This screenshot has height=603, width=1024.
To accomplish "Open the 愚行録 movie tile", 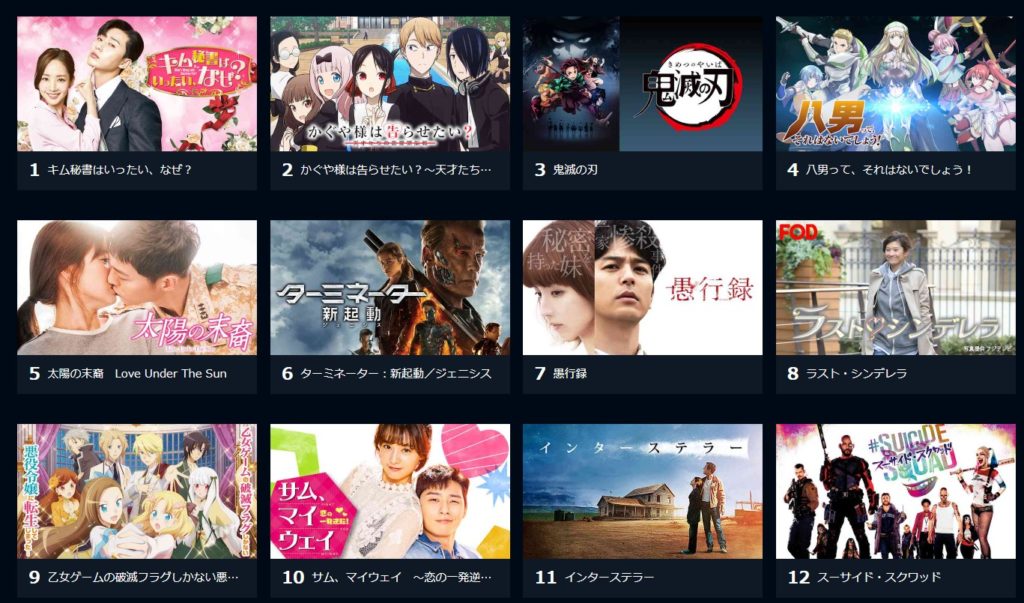I will [642, 288].
